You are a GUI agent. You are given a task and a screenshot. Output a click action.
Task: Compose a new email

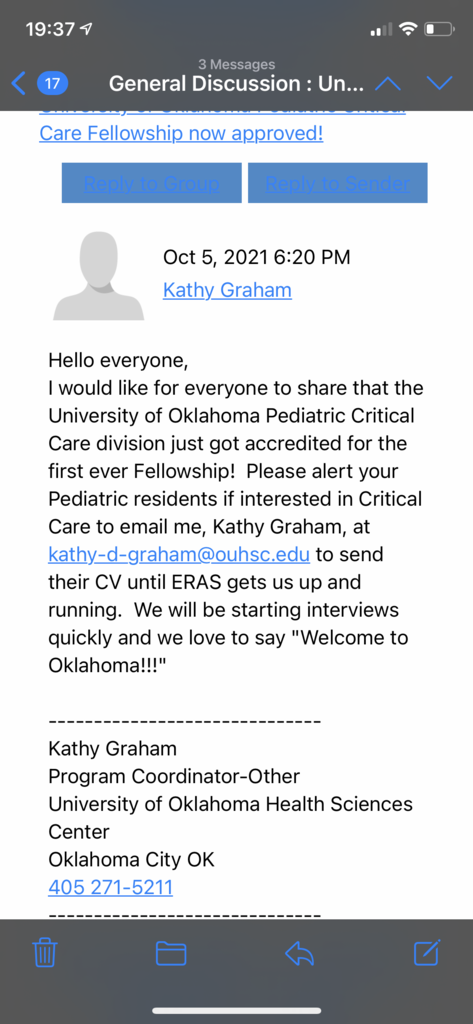[x=428, y=953]
